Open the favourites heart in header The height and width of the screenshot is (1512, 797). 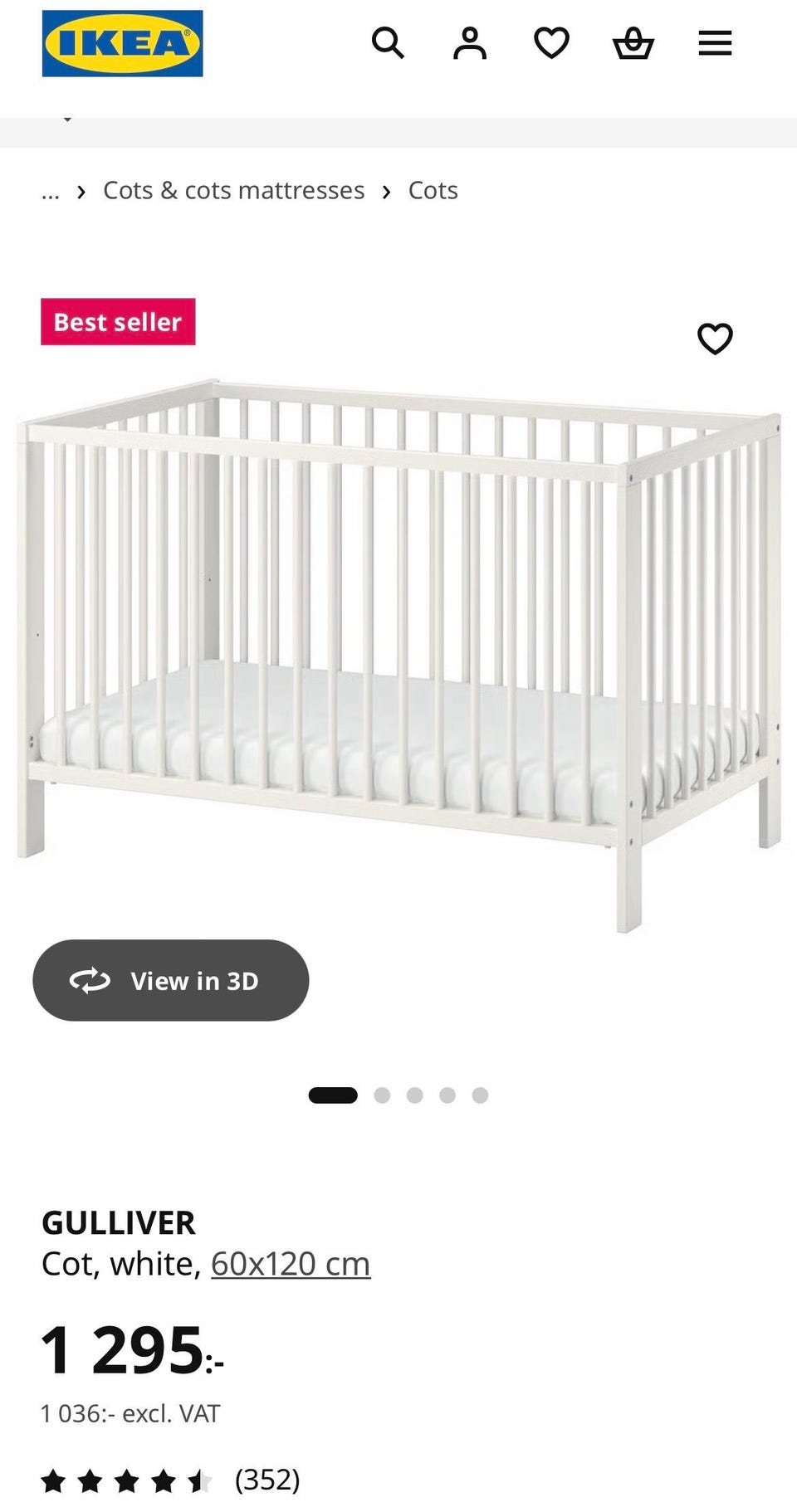tap(551, 43)
